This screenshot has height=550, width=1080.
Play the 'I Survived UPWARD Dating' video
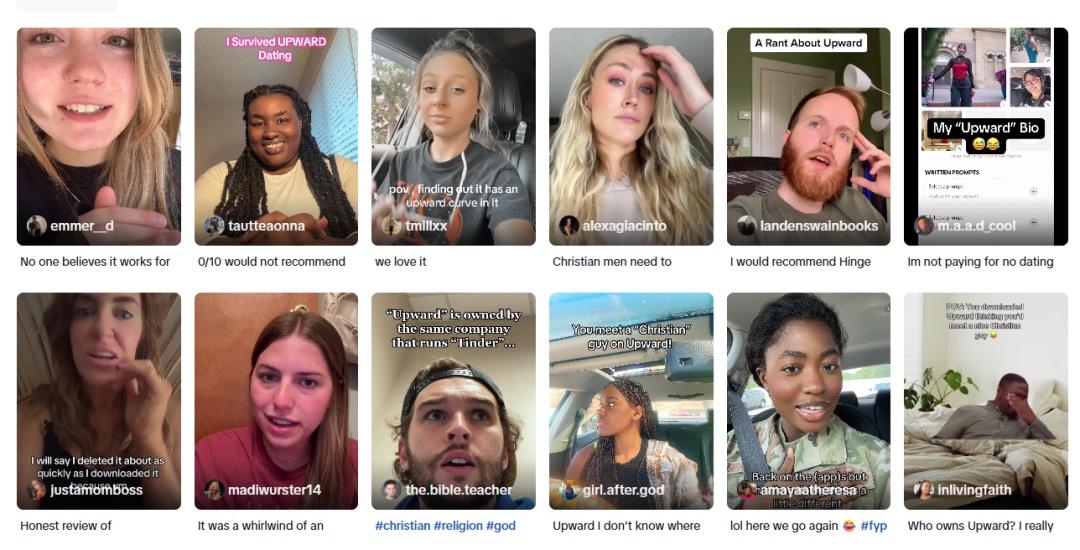[276, 136]
